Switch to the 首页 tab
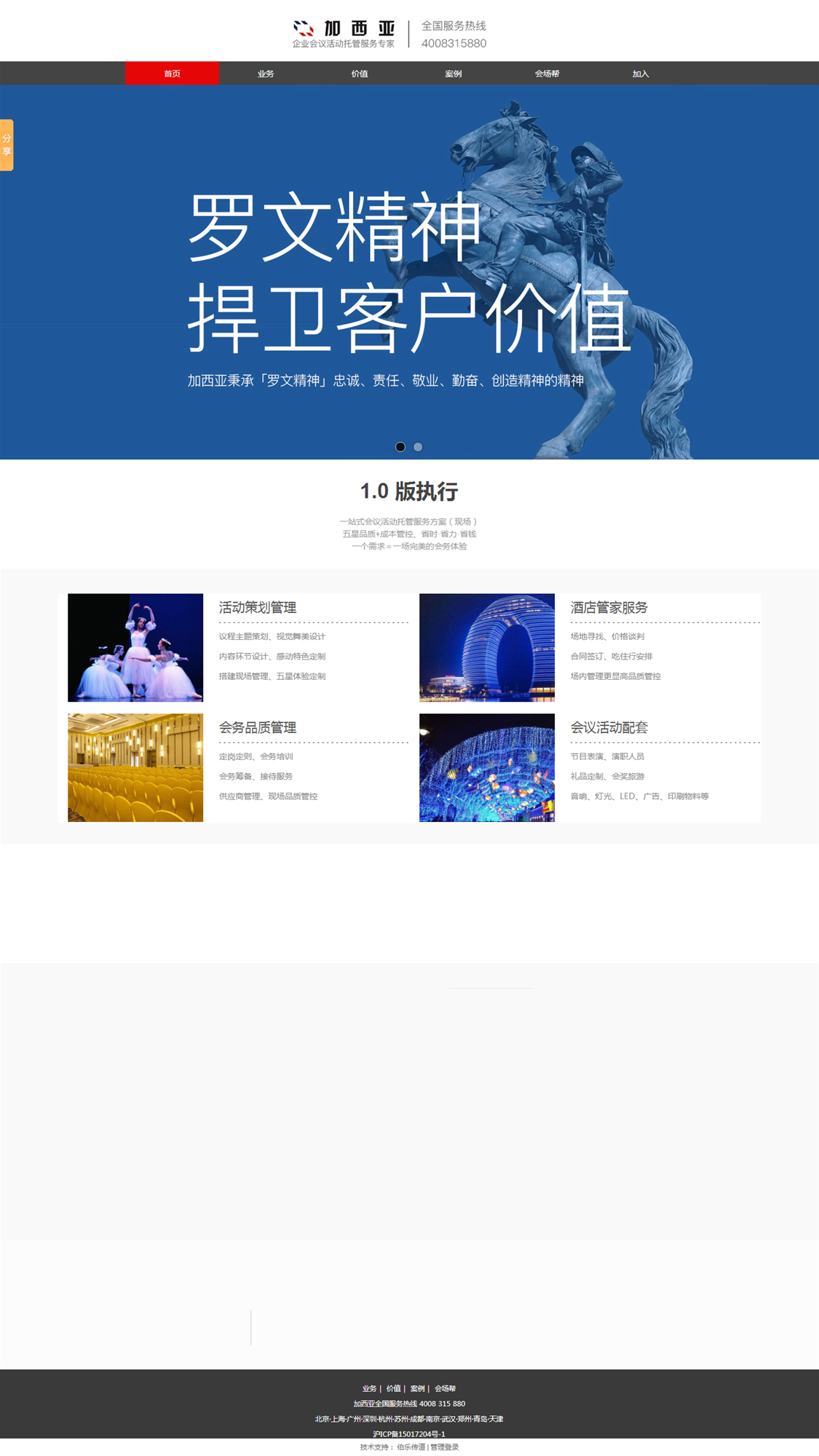 click(x=172, y=74)
